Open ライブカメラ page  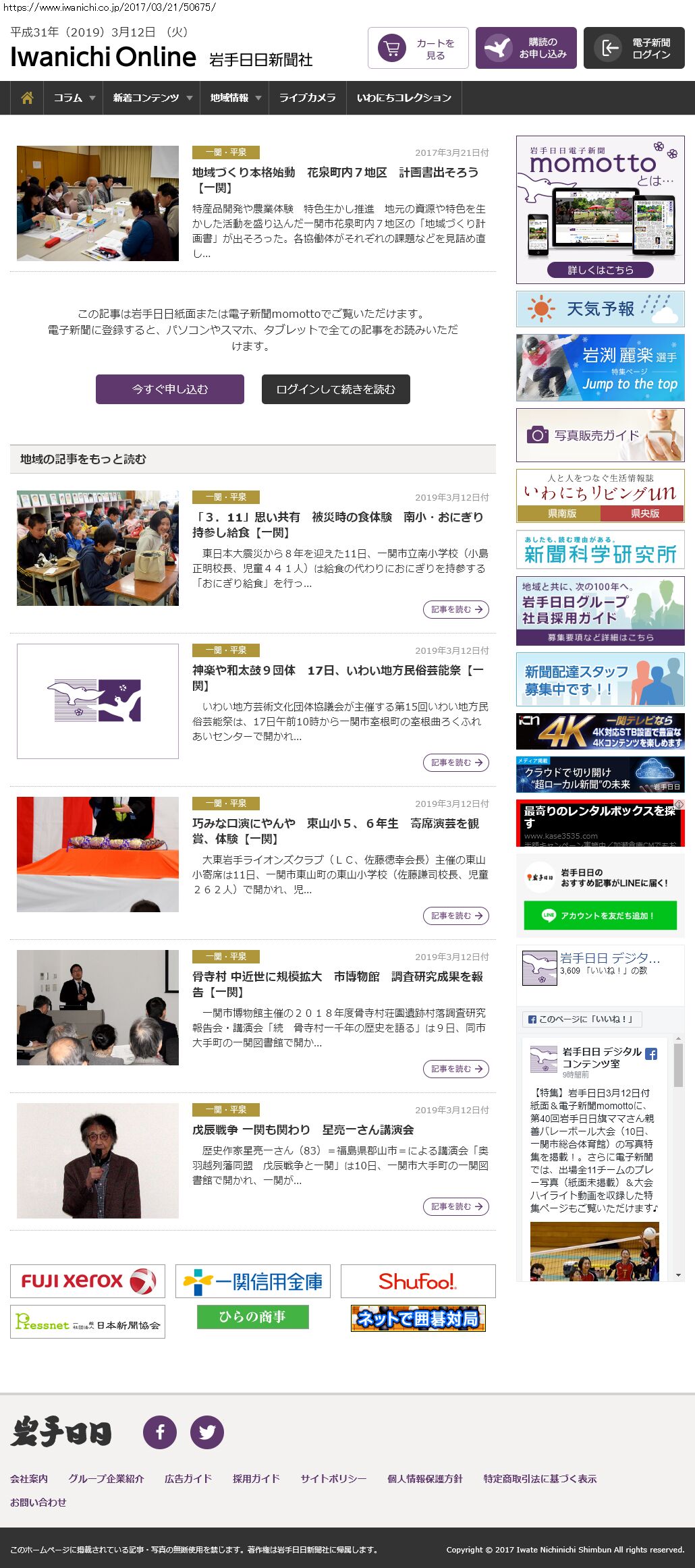point(307,98)
